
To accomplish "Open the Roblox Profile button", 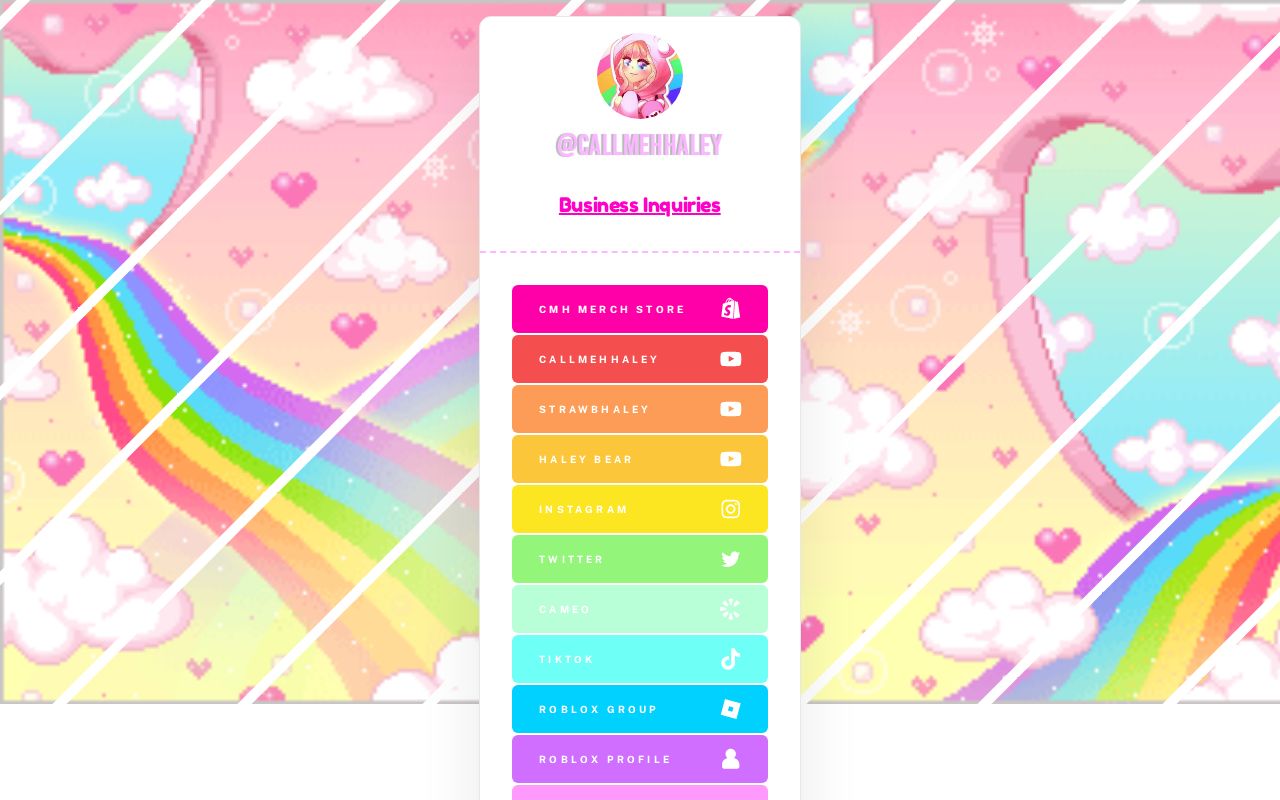I will pos(639,759).
